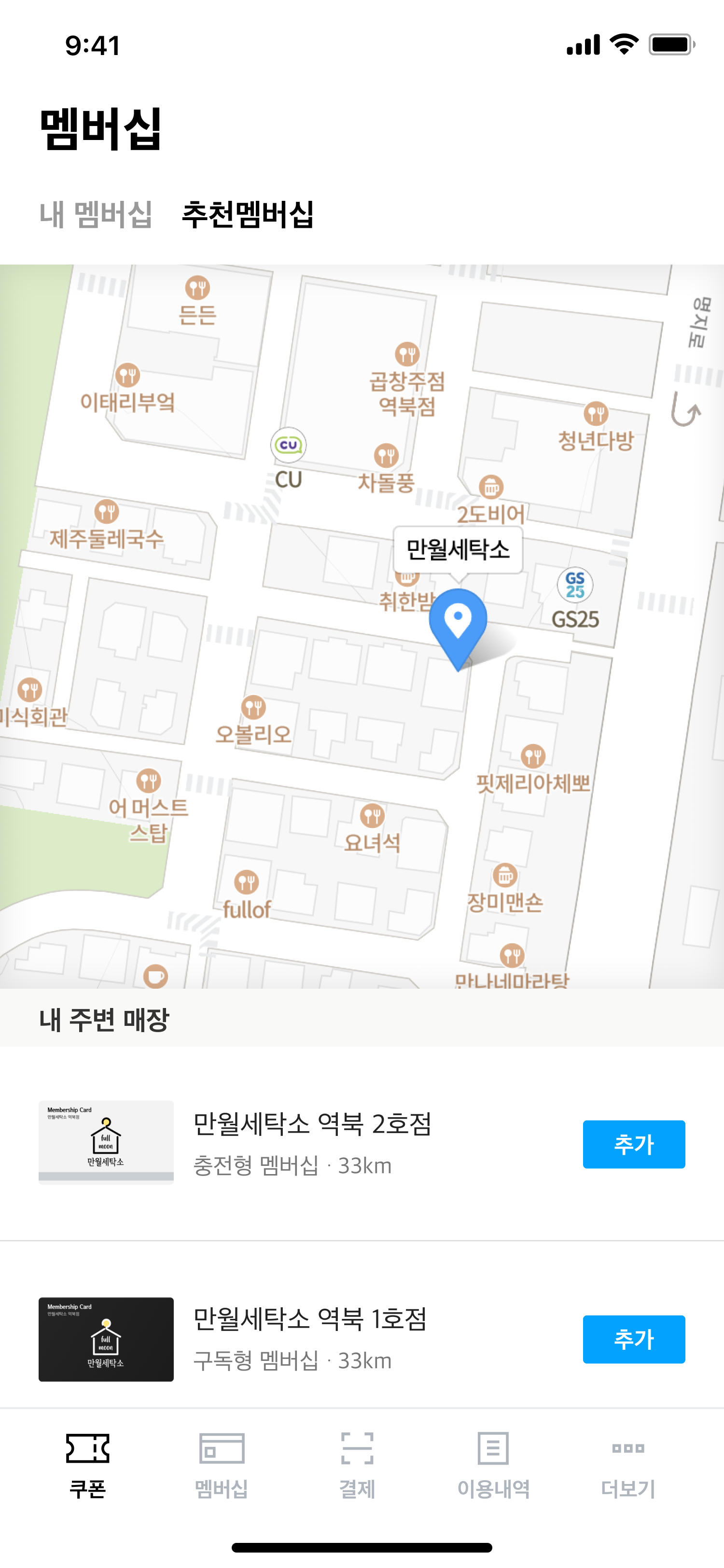Open the 멤버십 bottom tab
Screen dimensions: 724x1568
[222, 1465]
